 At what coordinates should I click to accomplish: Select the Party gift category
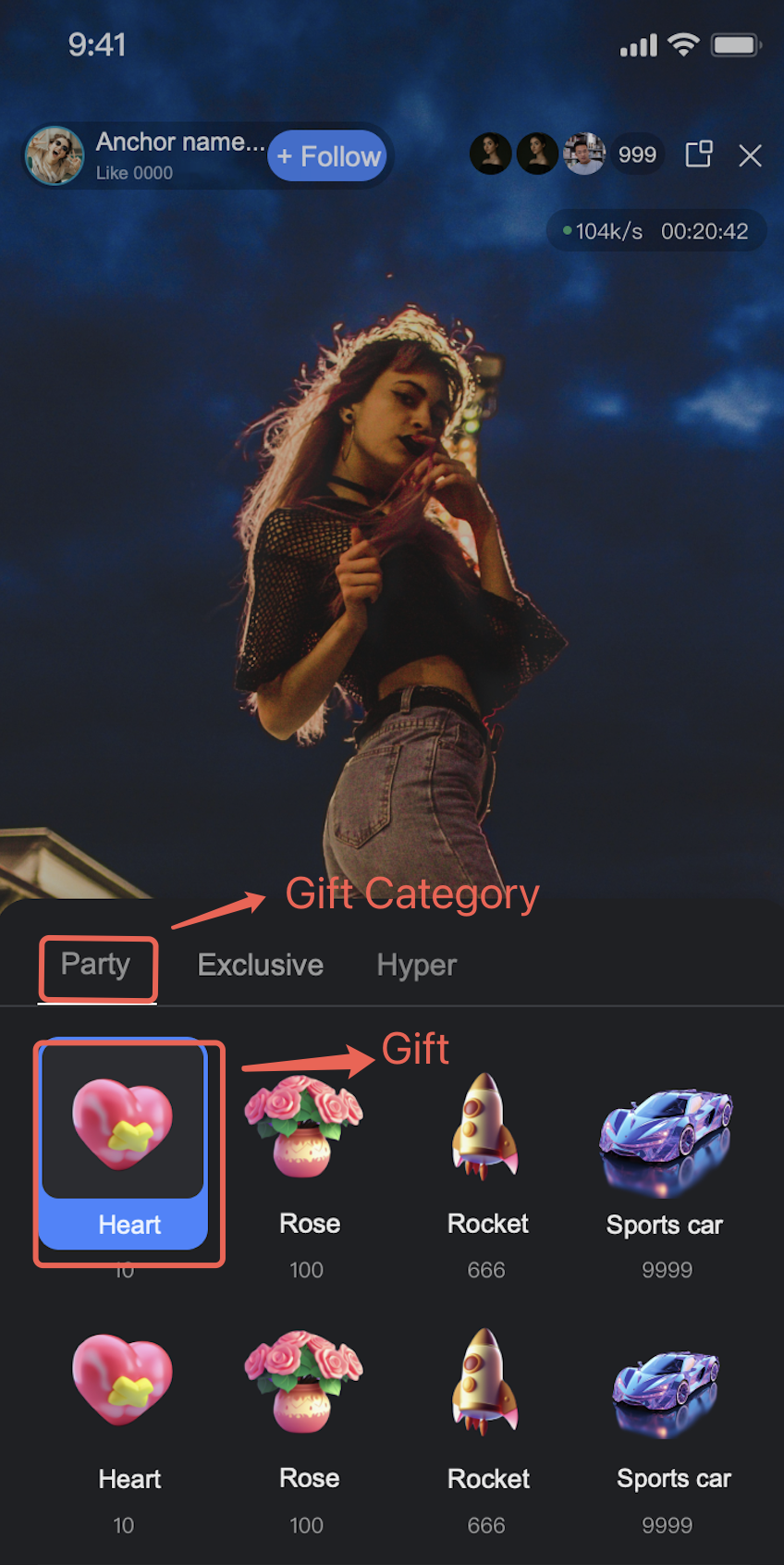pos(96,965)
